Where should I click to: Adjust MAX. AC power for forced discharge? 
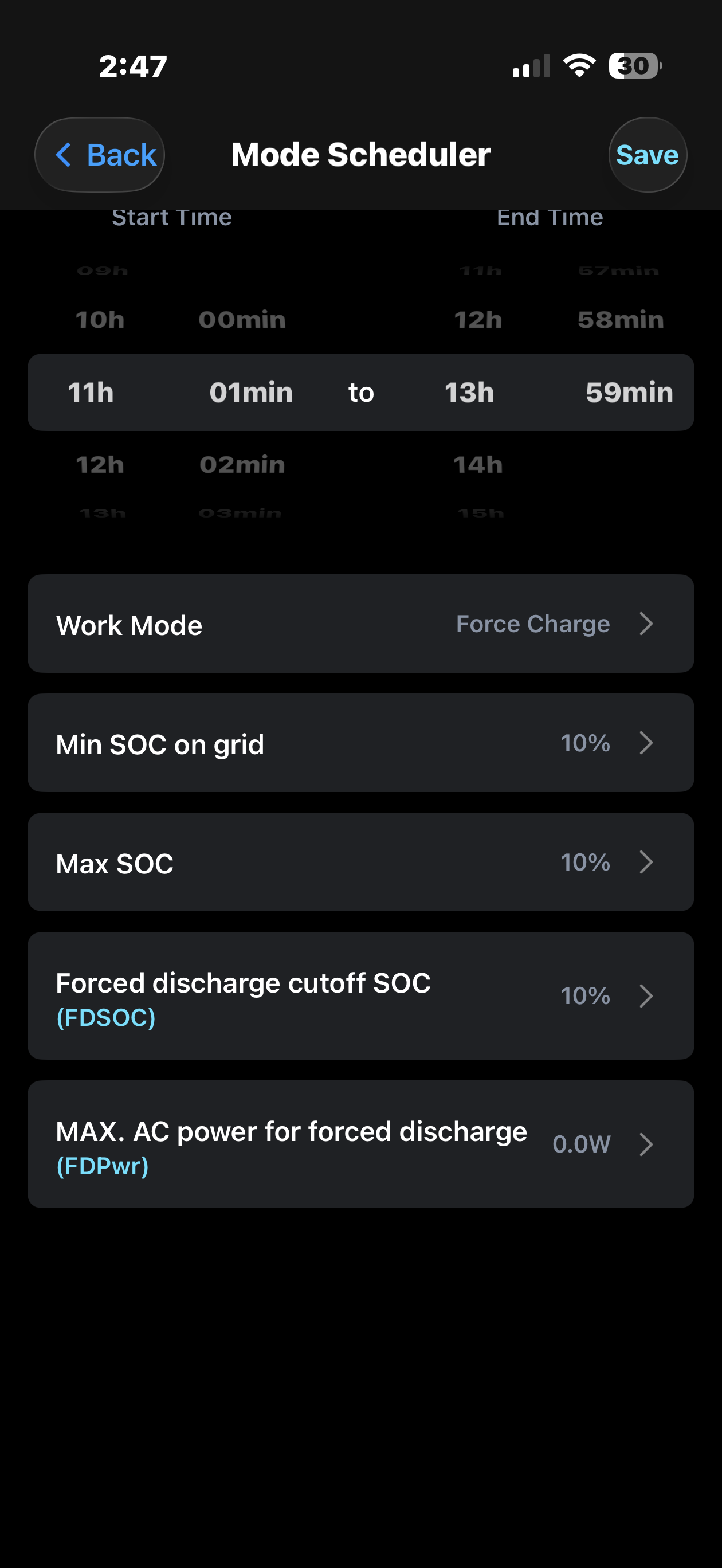360,1144
